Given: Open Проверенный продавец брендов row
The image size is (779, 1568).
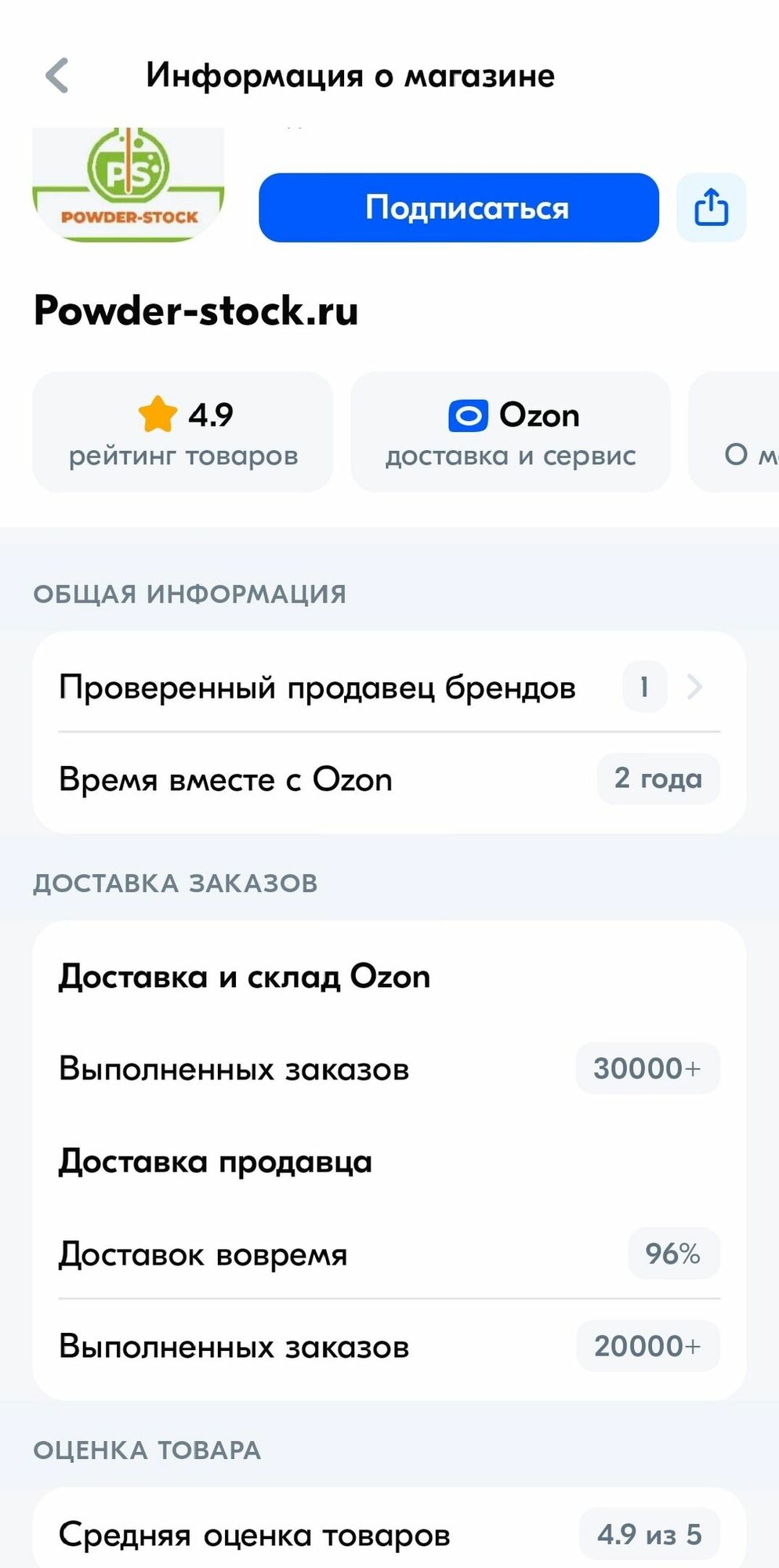Looking at the screenshot, I should pyautogui.click(x=389, y=688).
